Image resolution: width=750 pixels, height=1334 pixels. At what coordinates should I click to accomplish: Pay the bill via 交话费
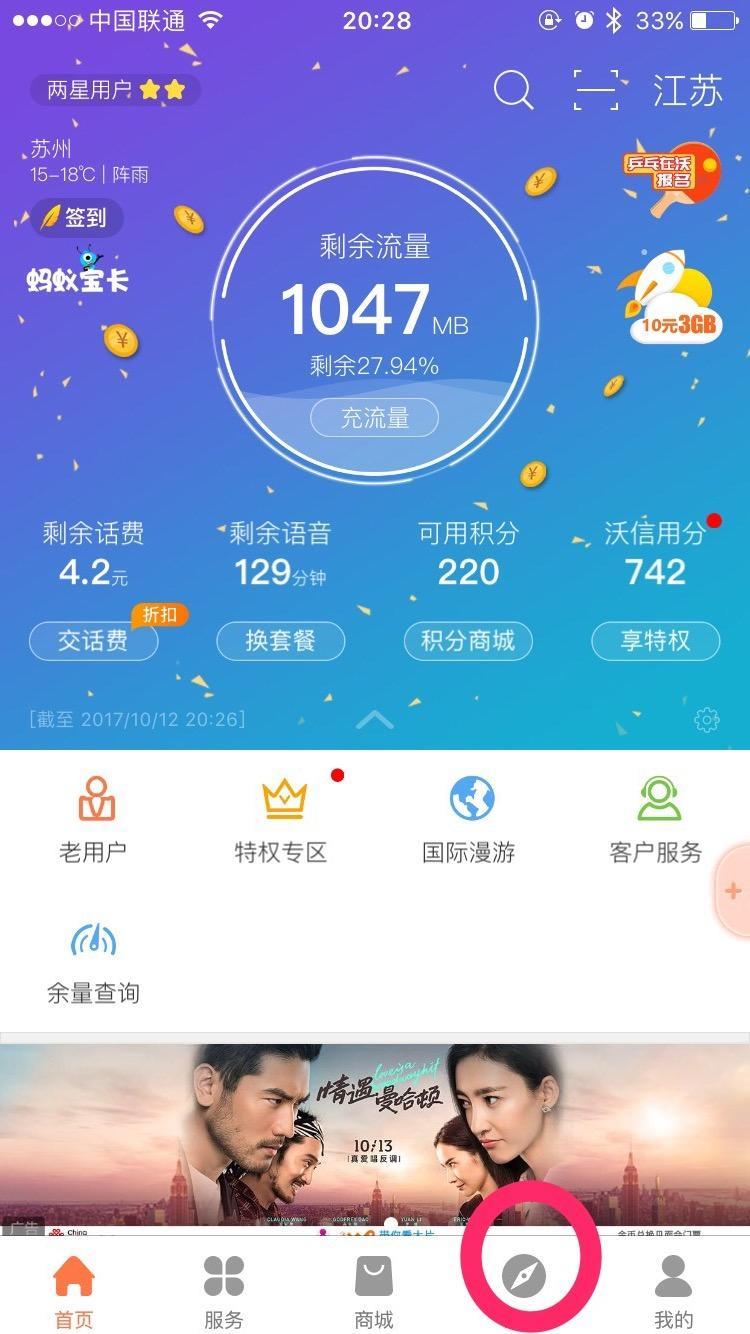coord(93,641)
